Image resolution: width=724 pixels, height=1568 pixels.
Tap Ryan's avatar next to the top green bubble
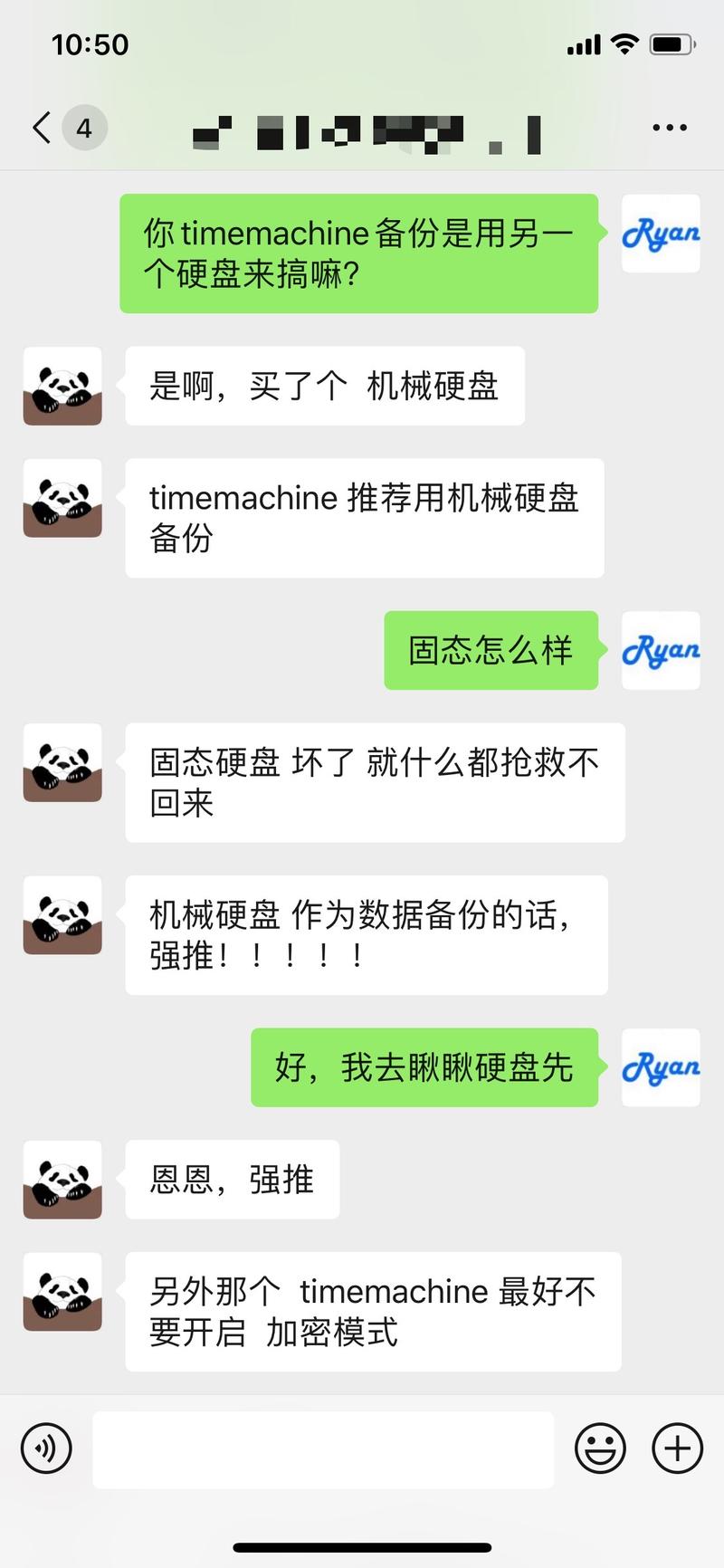[661, 234]
